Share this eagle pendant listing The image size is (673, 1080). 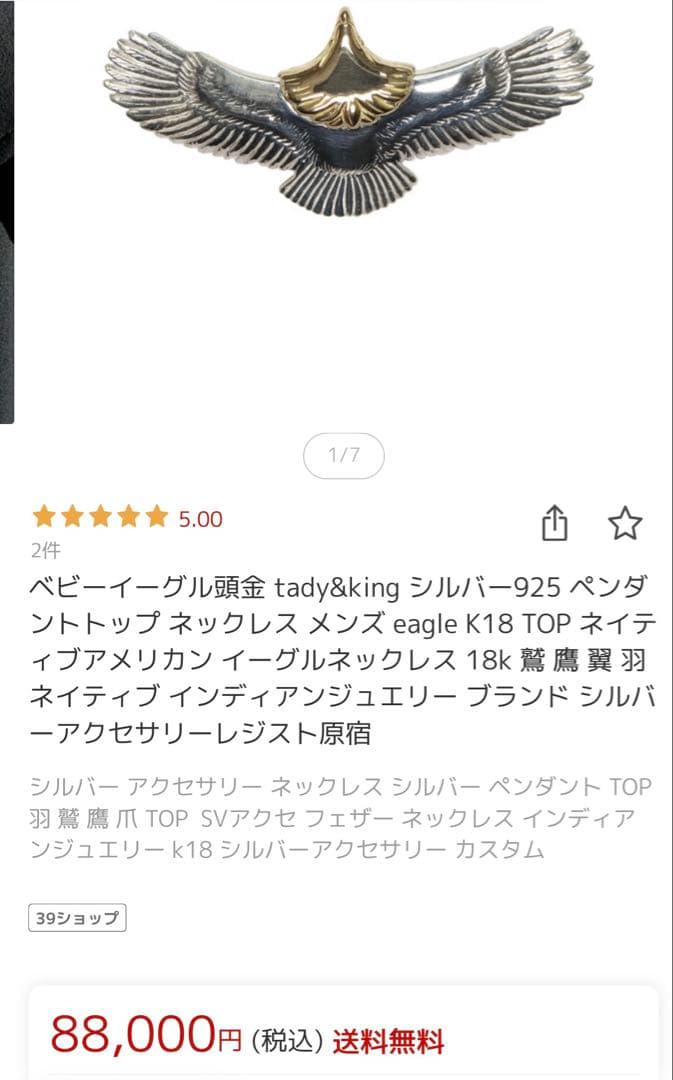pyautogui.click(x=555, y=522)
